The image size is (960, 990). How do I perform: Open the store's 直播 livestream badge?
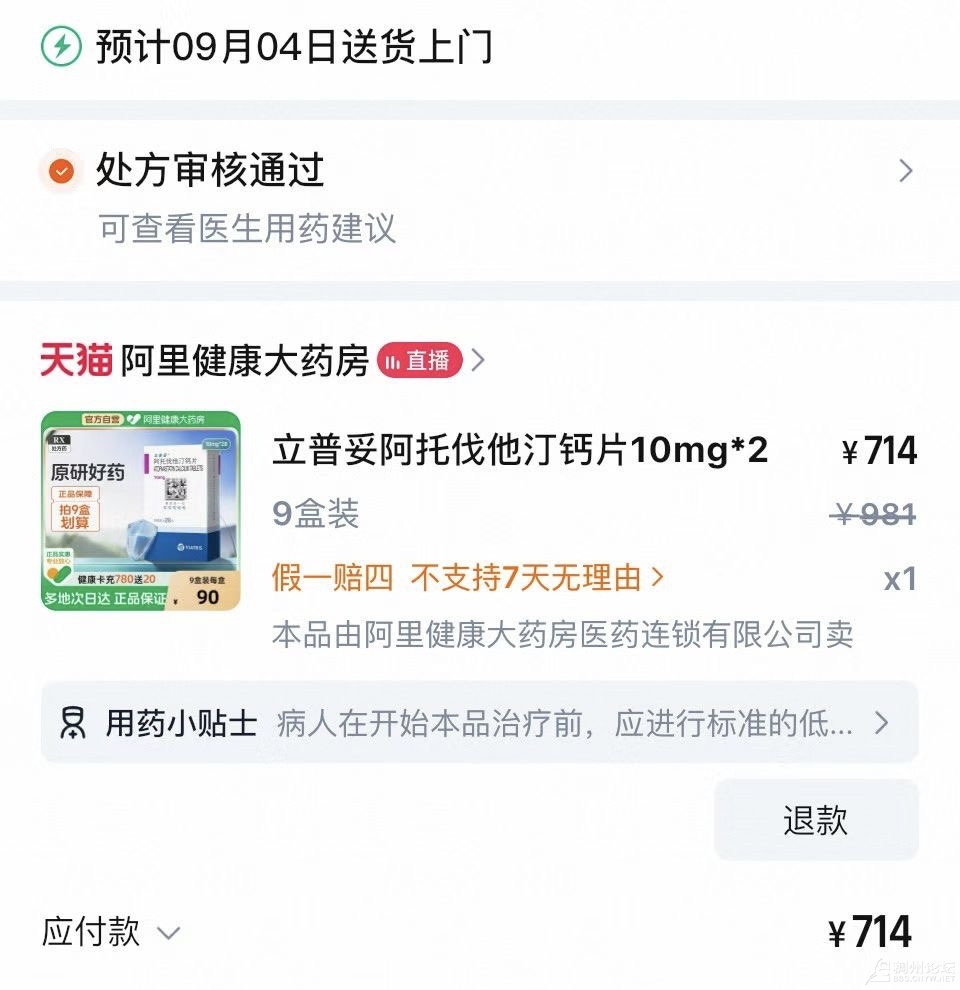(420, 361)
